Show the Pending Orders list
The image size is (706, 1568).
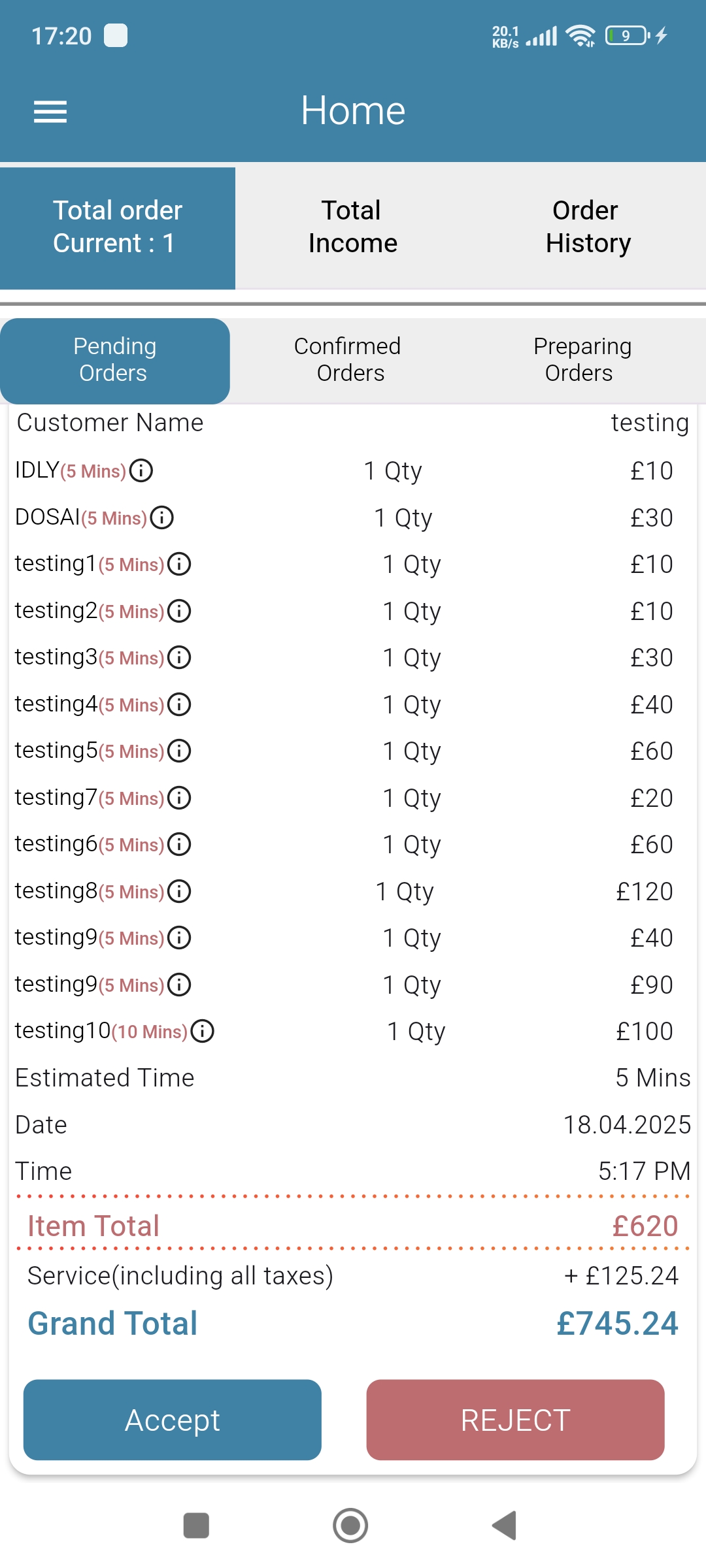point(114,360)
